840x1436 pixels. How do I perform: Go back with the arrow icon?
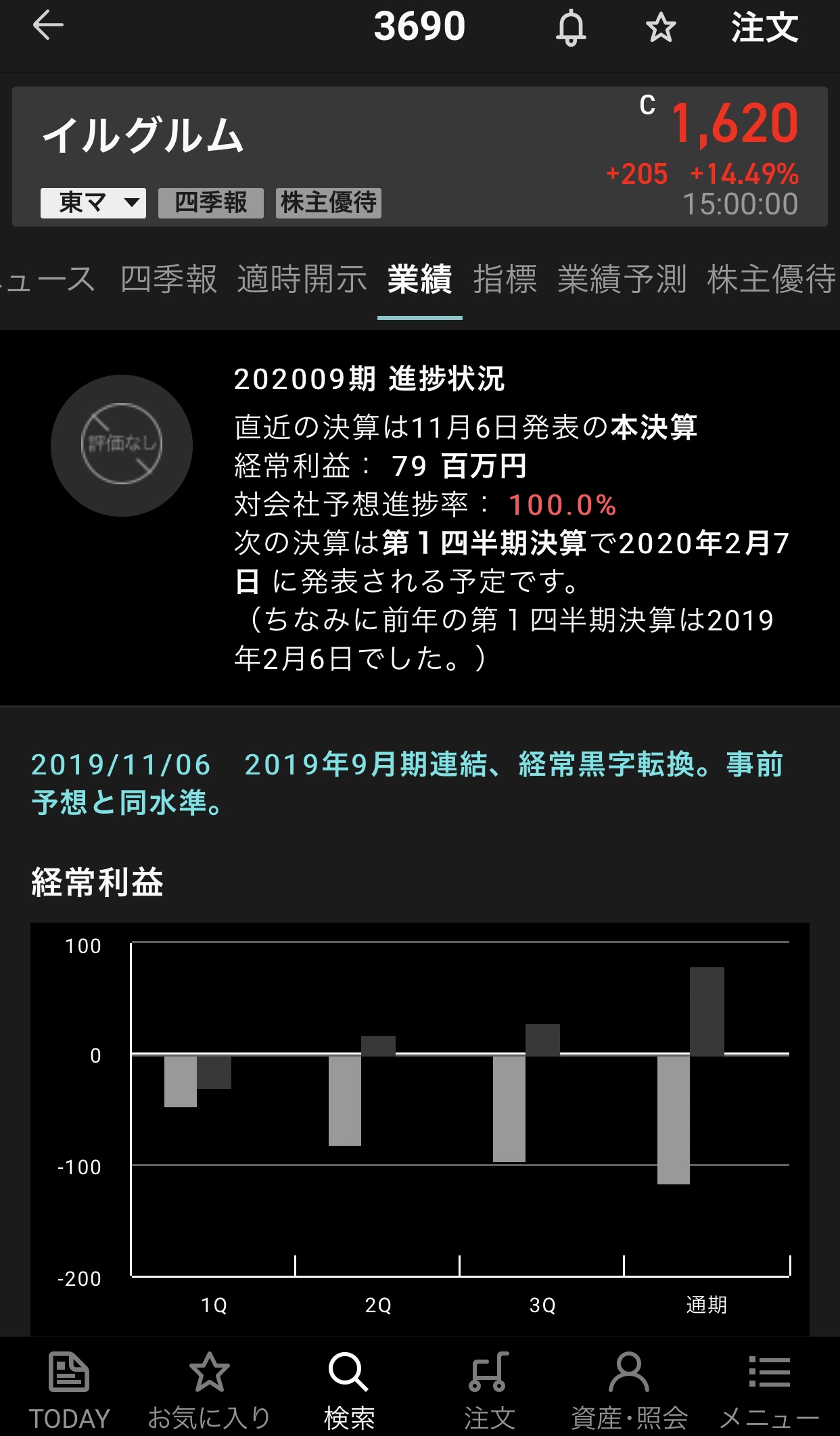point(48,27)
